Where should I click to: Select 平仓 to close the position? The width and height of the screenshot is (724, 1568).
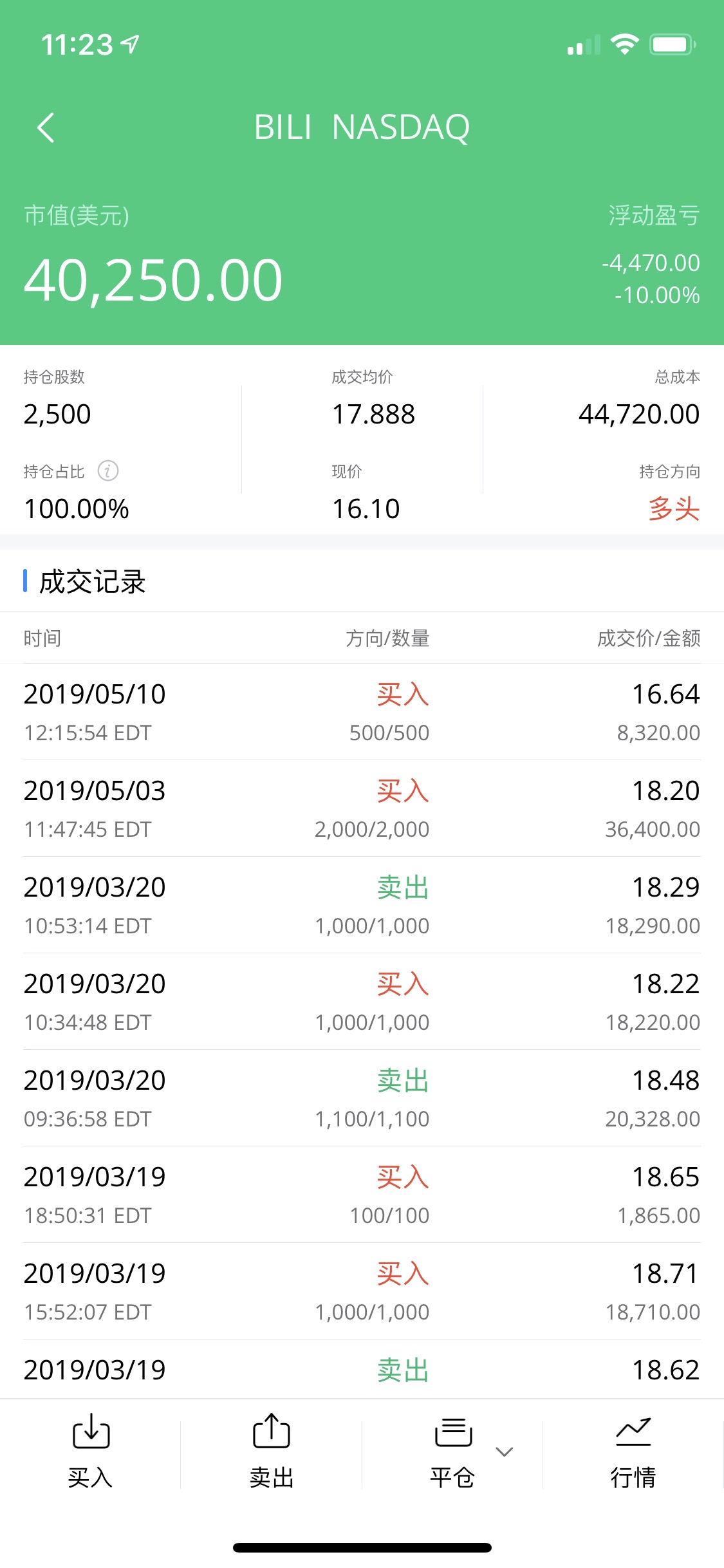tap(452, 1452)
